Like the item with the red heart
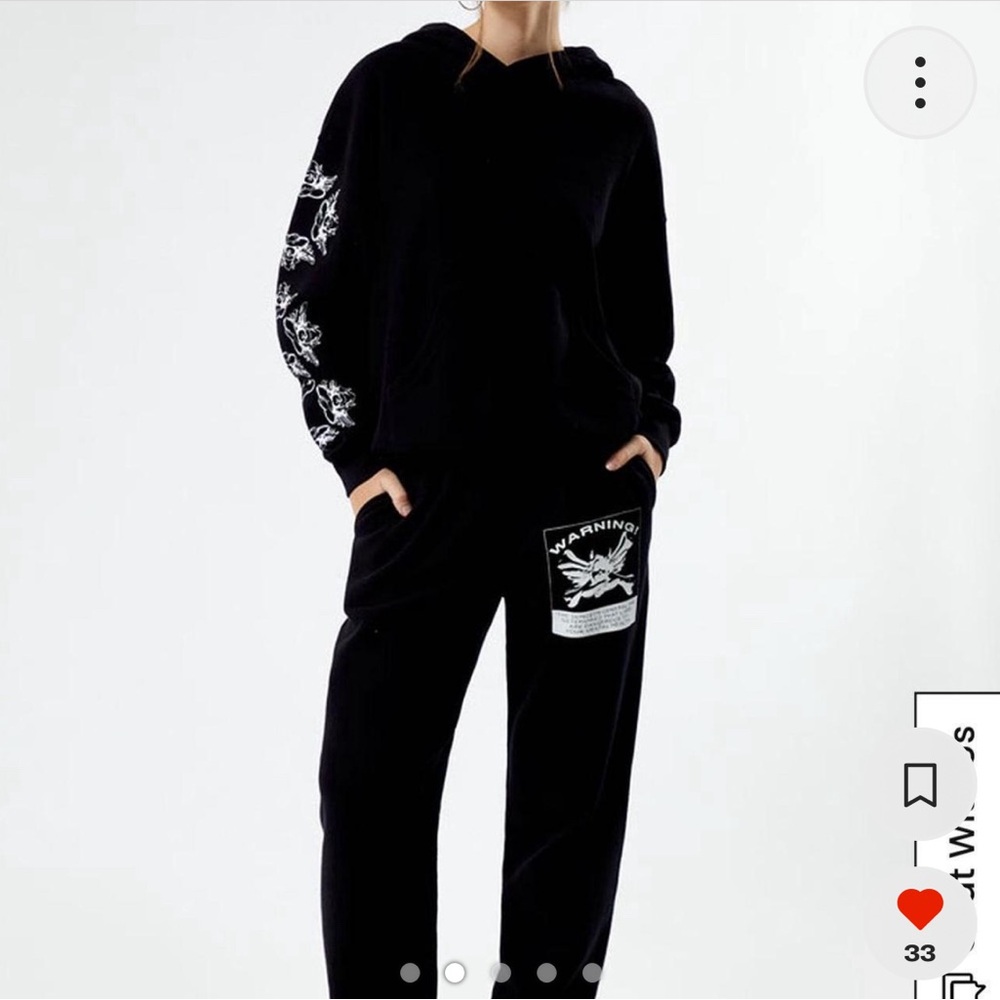 pyautogui.click(x=920, y=910)
